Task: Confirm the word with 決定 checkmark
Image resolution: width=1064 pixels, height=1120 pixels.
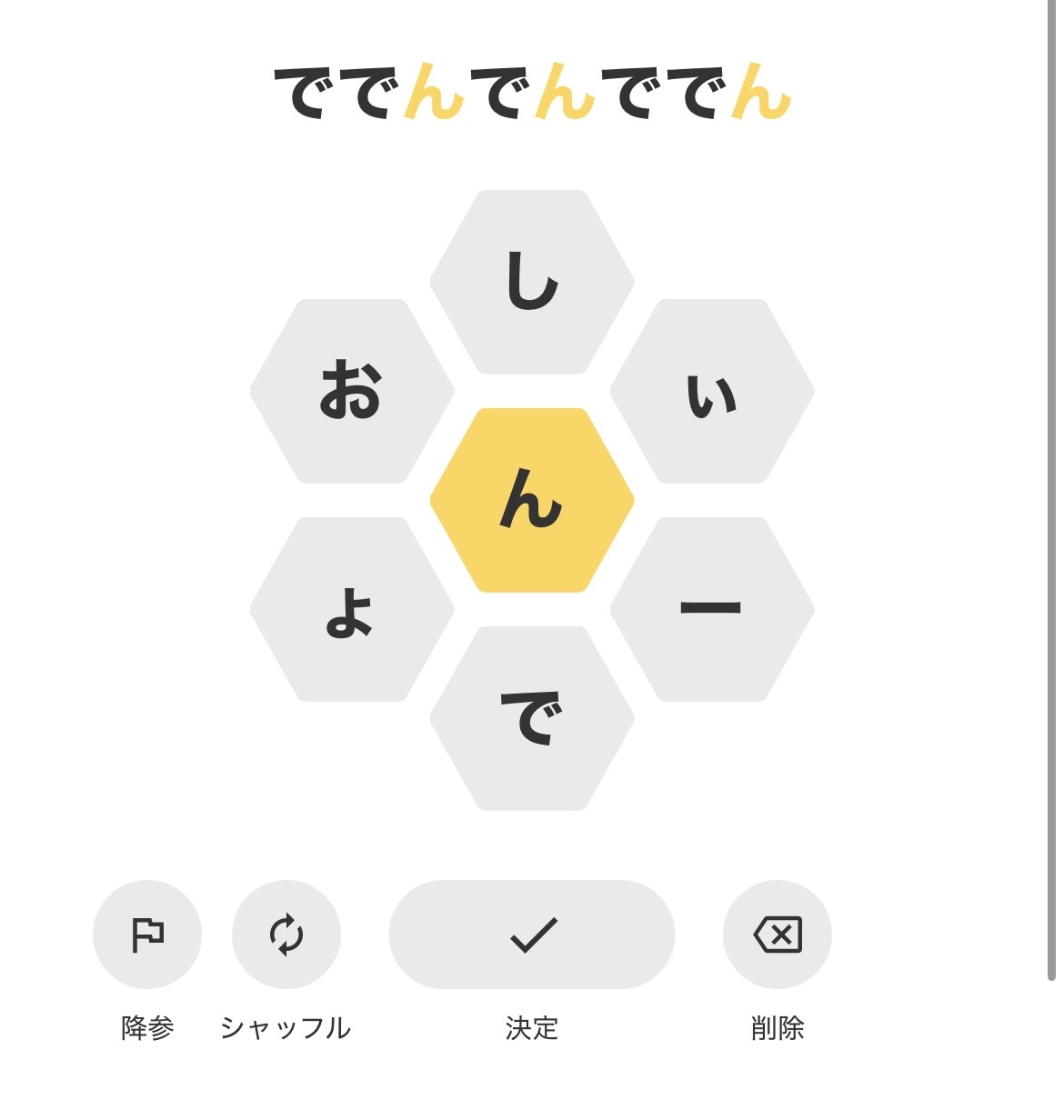Action: [x=532, y=934]
